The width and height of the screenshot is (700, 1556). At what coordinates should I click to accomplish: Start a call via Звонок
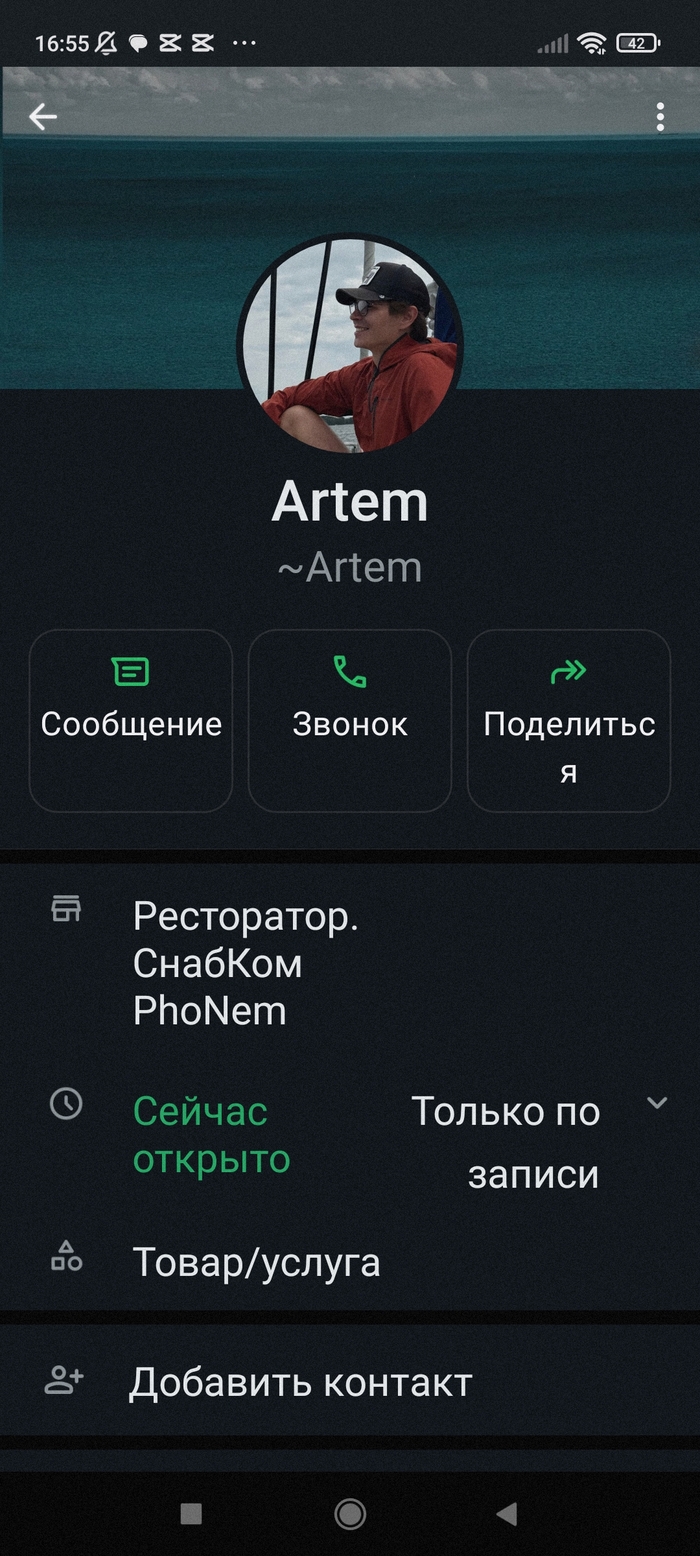350,720
